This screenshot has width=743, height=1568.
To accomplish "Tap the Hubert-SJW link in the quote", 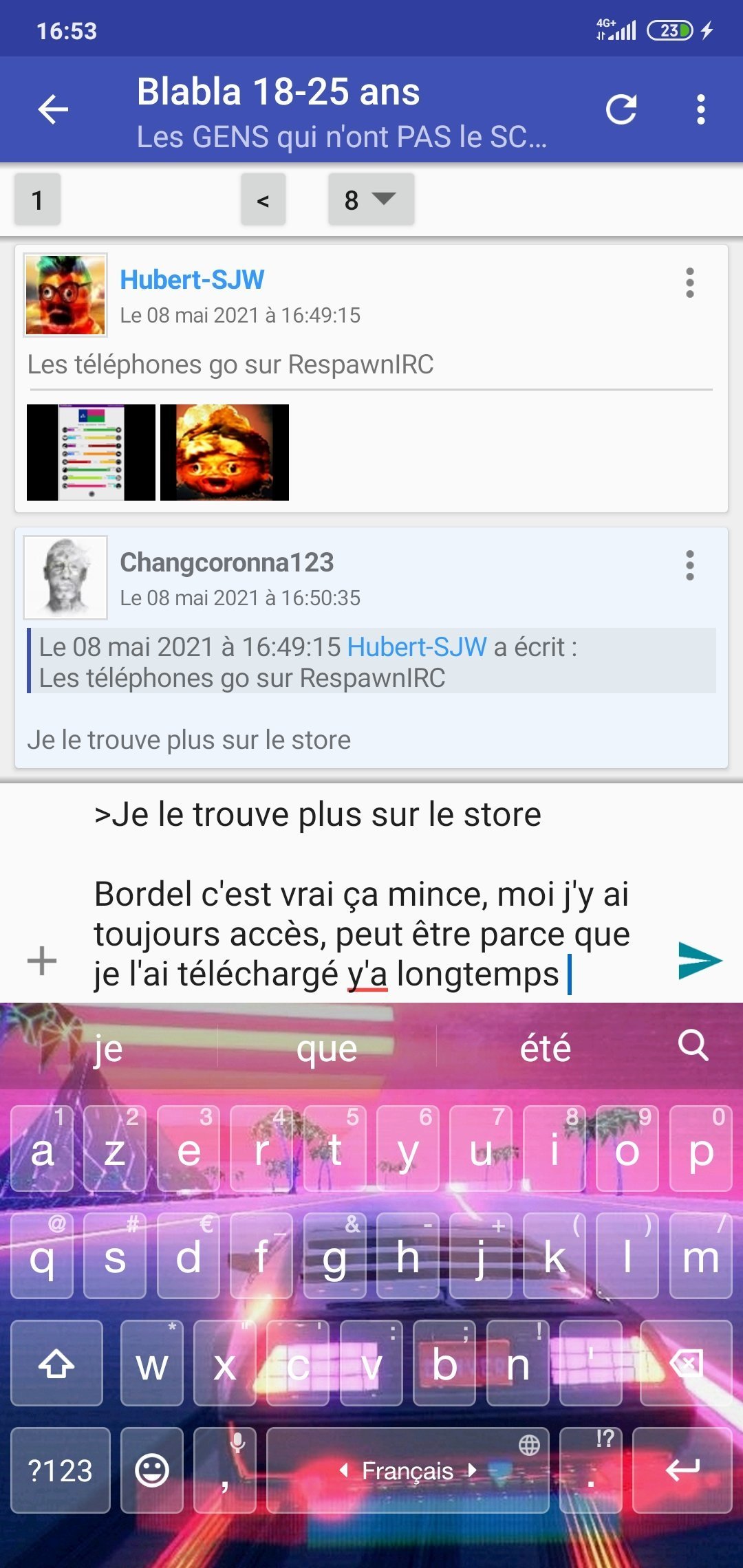I will 417,647.
